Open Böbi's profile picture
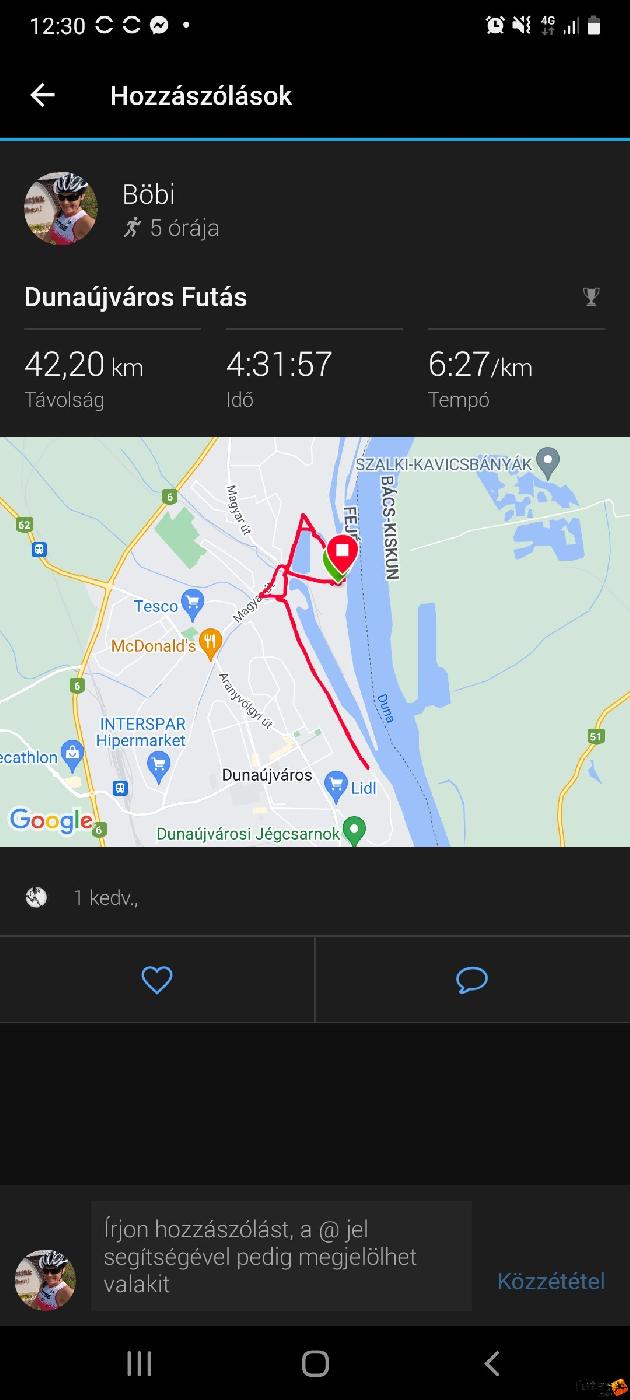The image size is (630, 1400). click(61, 209)
